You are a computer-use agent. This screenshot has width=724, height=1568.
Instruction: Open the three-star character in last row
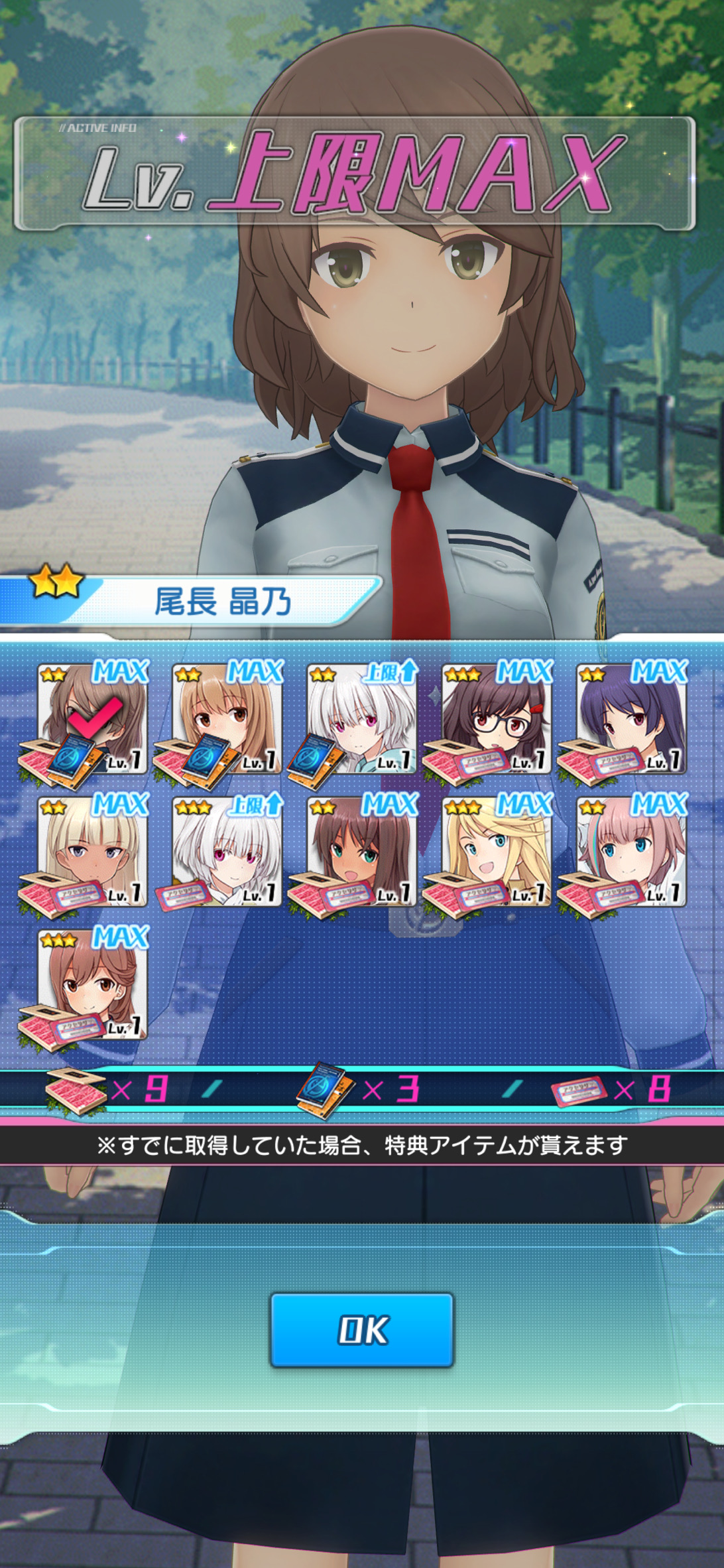pos(93,984)
